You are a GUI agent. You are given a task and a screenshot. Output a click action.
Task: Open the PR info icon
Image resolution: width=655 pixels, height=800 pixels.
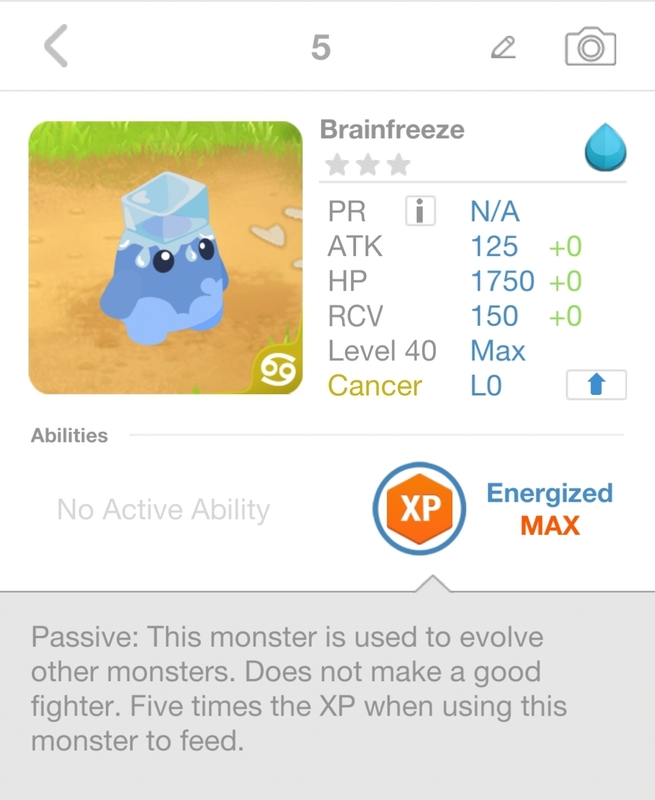coord(421,211)
